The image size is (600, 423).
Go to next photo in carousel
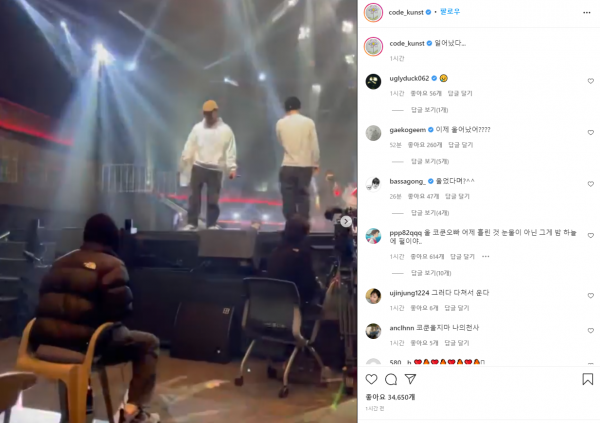(346, 221)
